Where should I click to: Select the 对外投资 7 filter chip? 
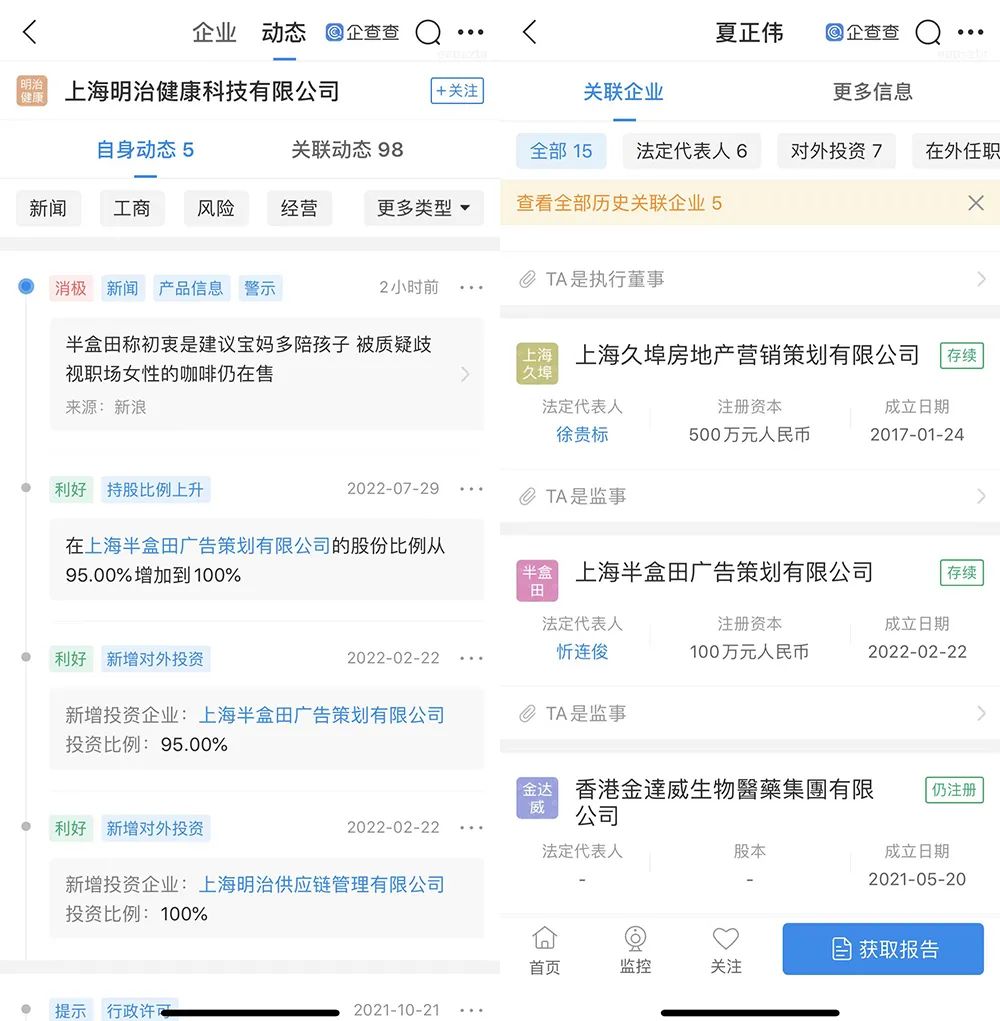pos(836,151)
